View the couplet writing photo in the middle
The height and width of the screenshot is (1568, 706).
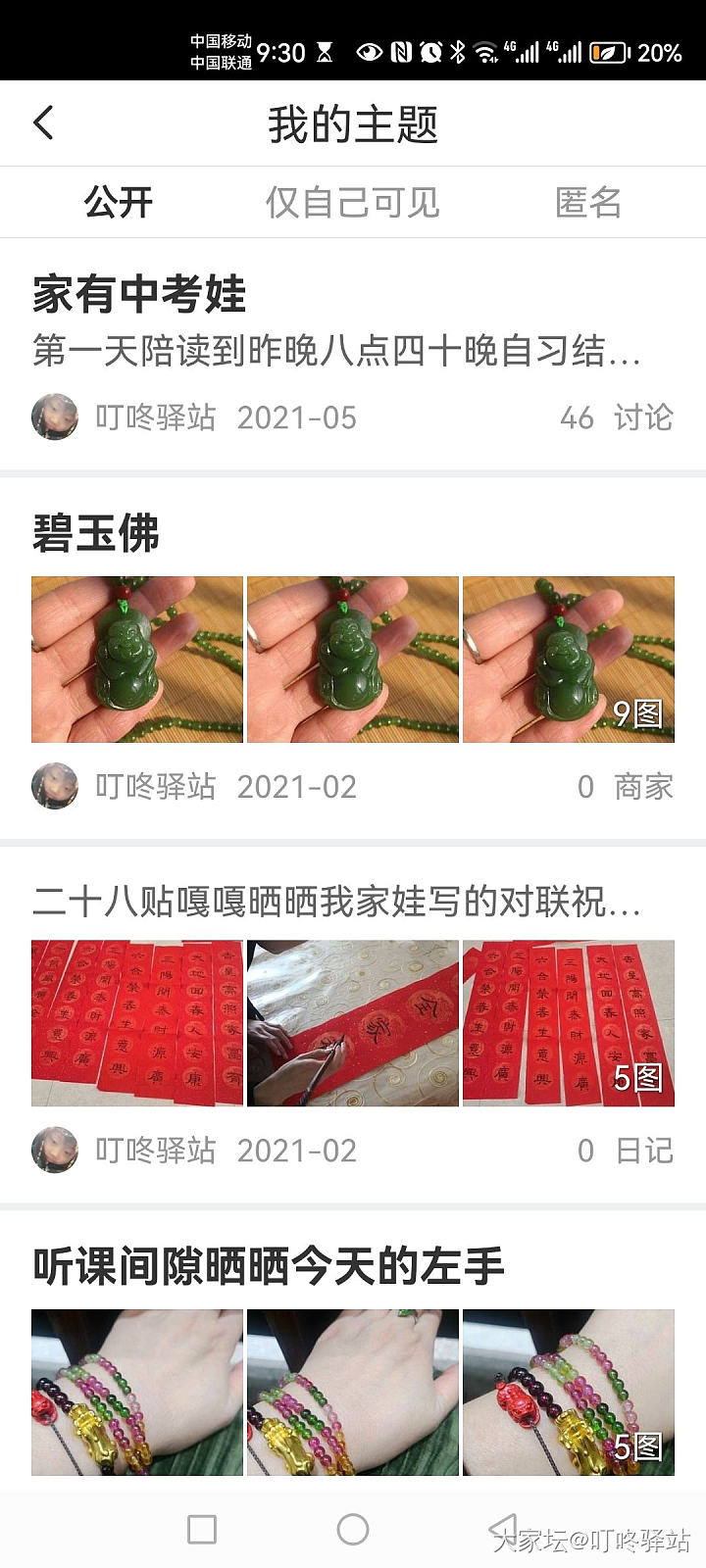(x=353, y=1023)
